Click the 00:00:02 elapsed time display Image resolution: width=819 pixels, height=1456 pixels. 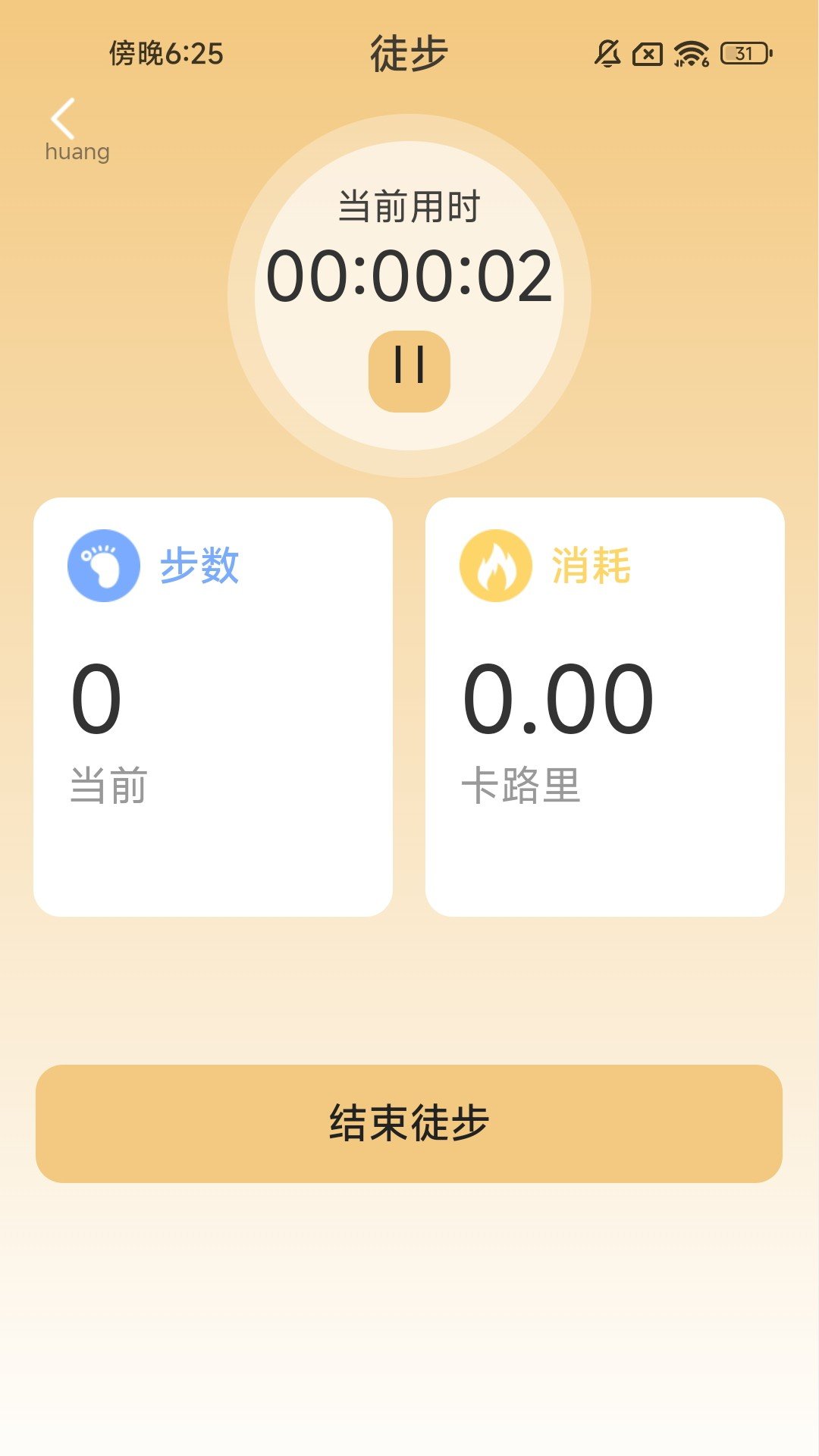(409, 277)
